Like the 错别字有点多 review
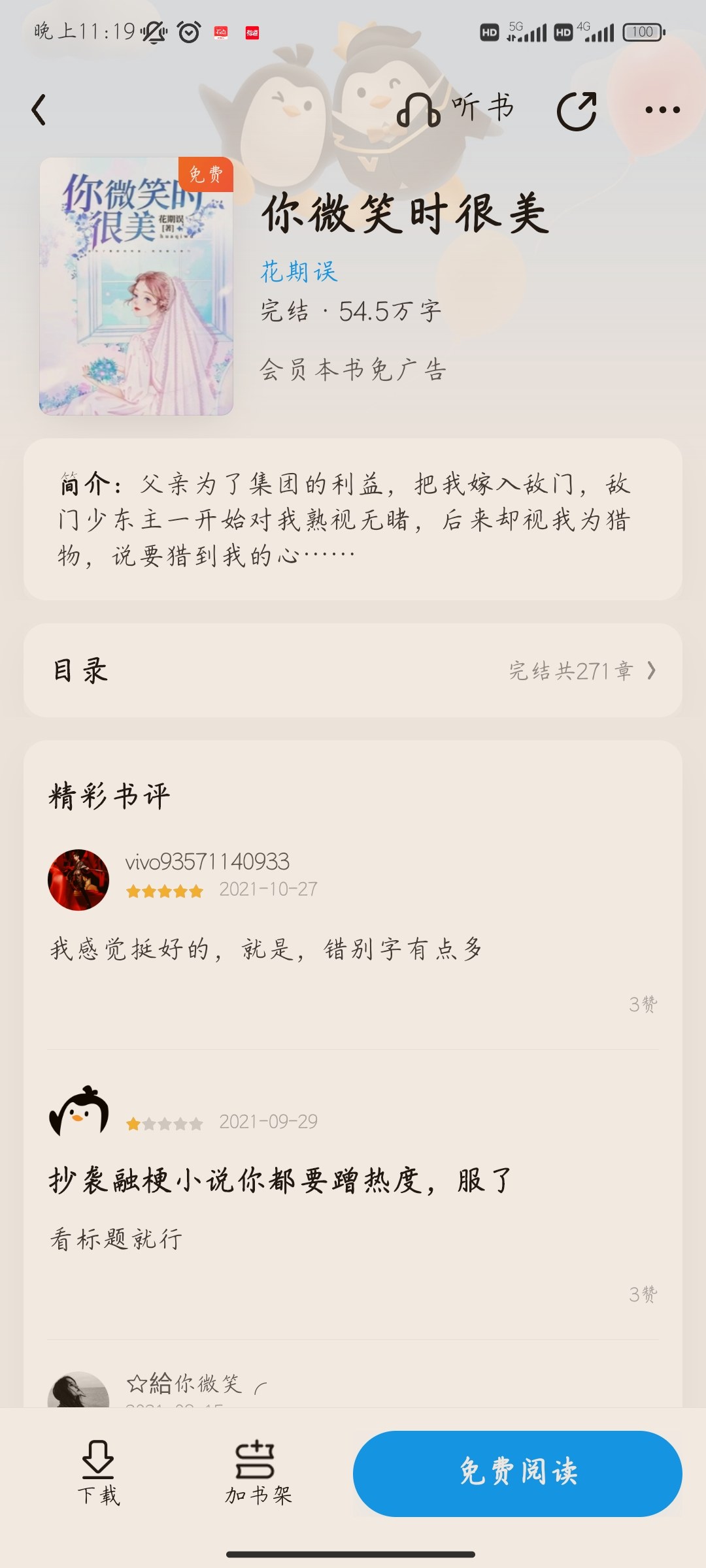The height and width of the screenshot is (1568, 706). tap(643, 1004)
